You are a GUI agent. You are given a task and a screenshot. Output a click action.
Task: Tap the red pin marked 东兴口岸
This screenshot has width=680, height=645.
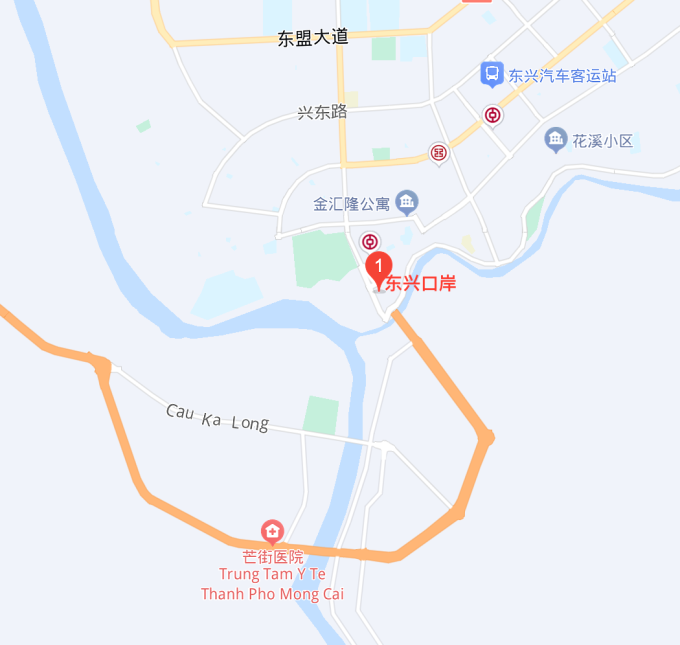point(378,268)
